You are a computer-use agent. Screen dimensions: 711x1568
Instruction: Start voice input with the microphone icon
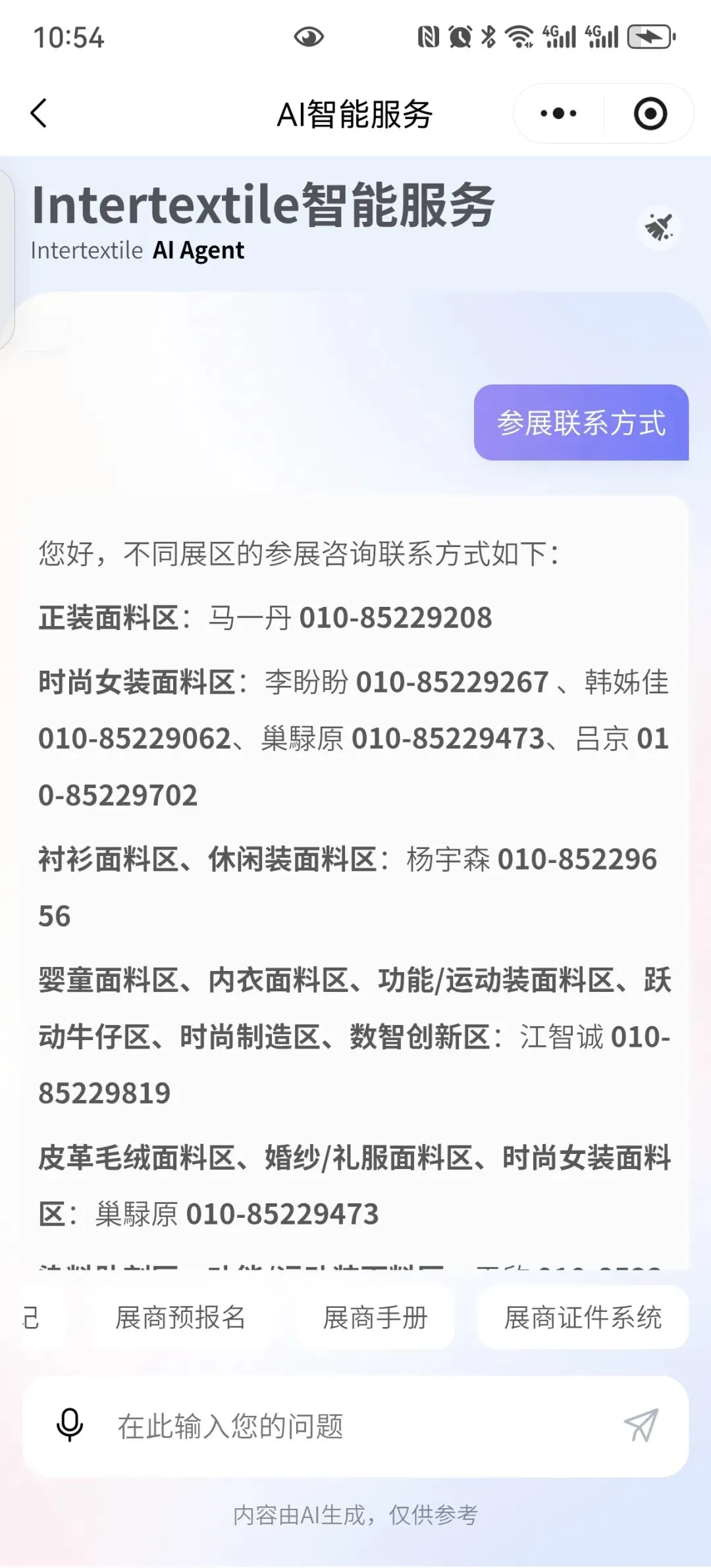(x=70, y=1425)
